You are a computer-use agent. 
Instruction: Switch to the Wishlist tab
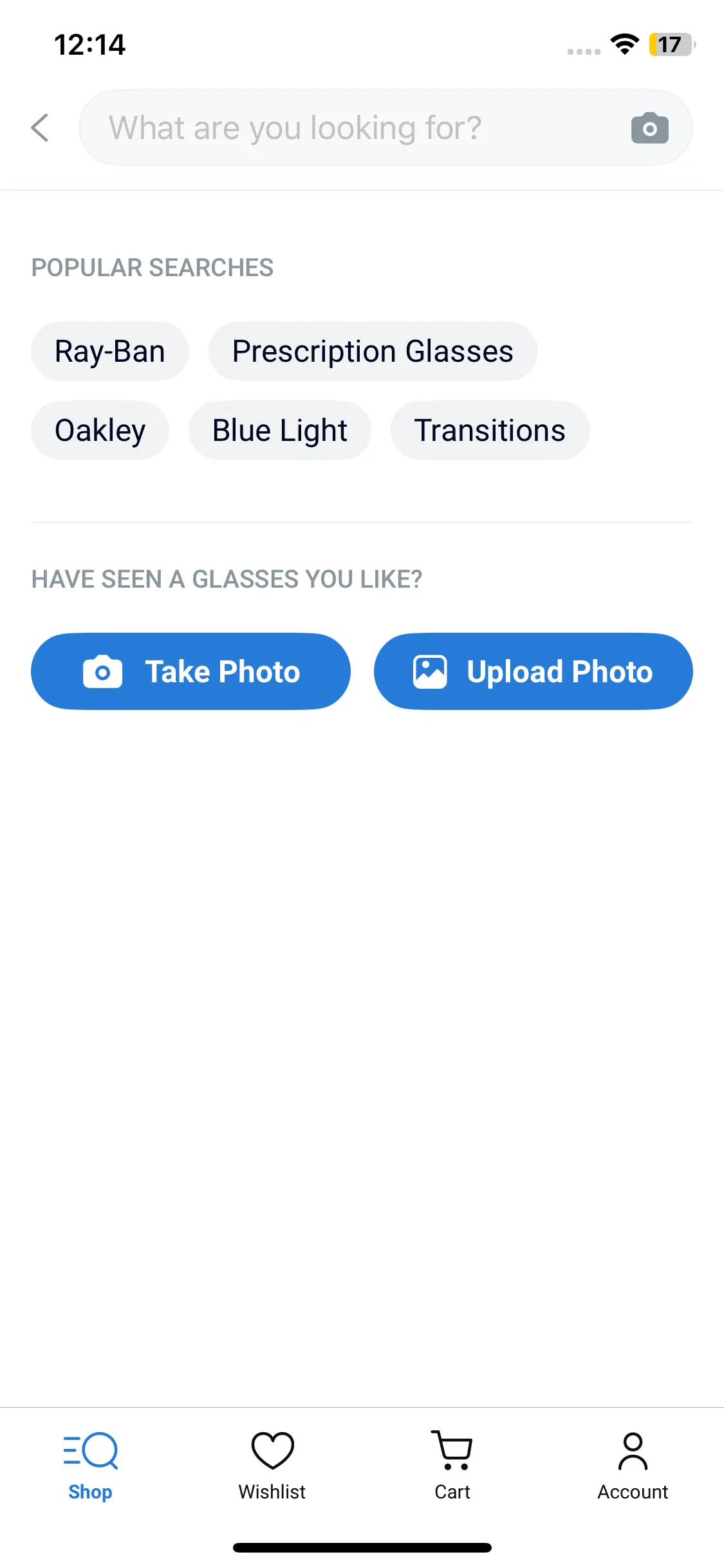(x=271, y=1468)
